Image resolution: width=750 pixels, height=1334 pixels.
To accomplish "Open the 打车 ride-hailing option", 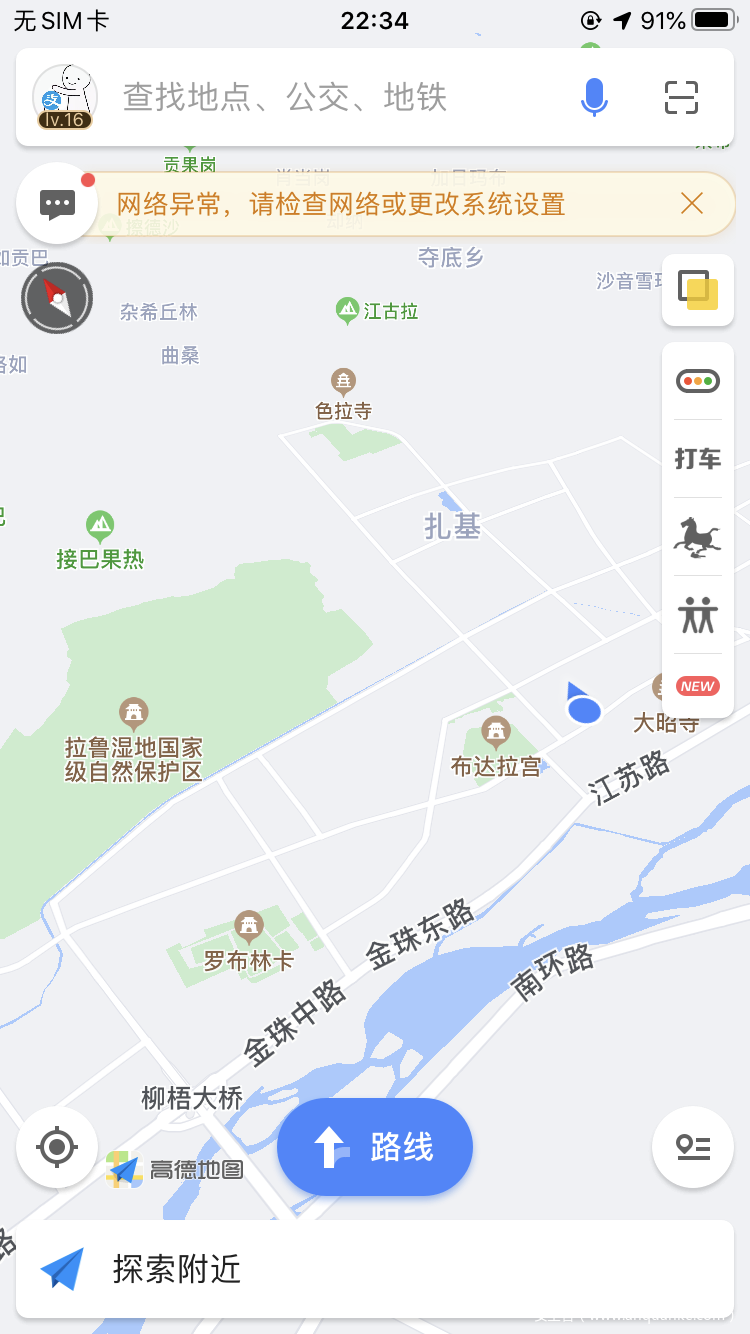I will tap(698, 459).
